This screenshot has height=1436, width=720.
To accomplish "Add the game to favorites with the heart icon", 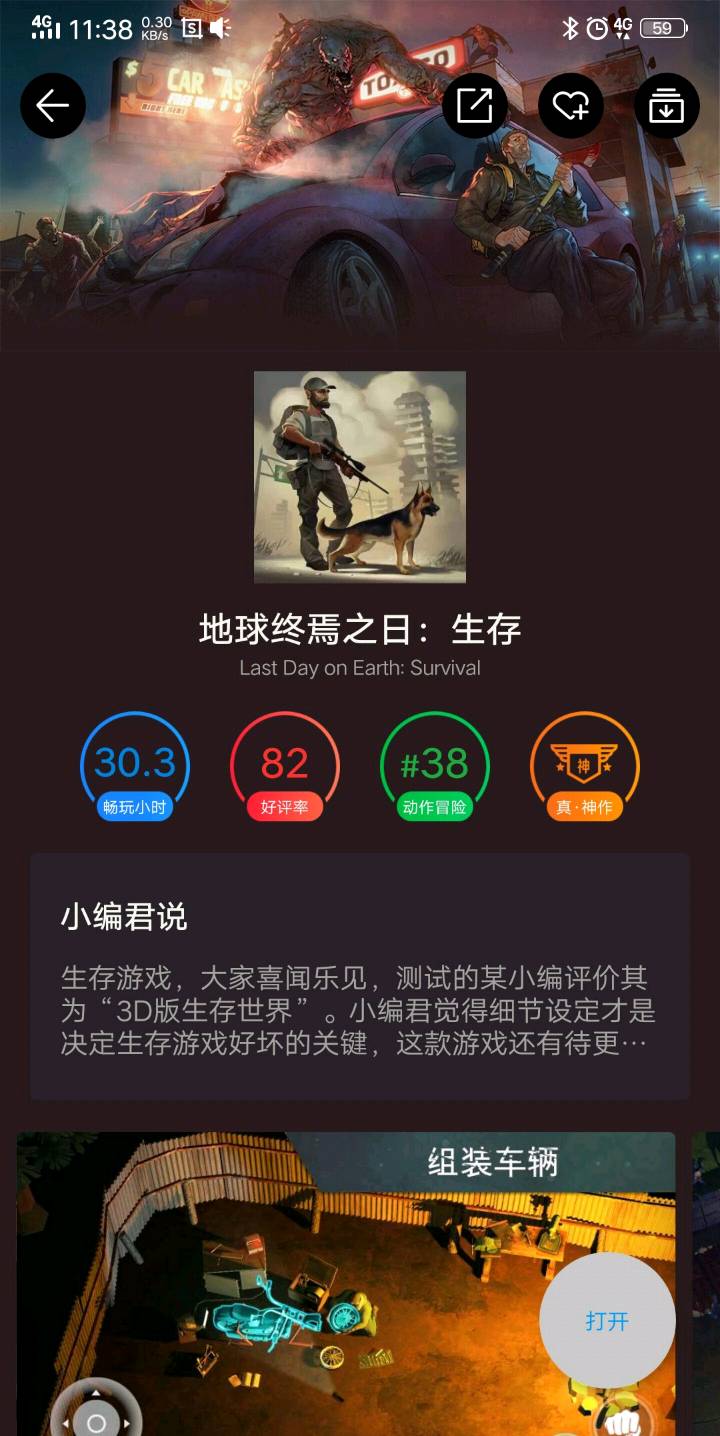I will point(571,105).
